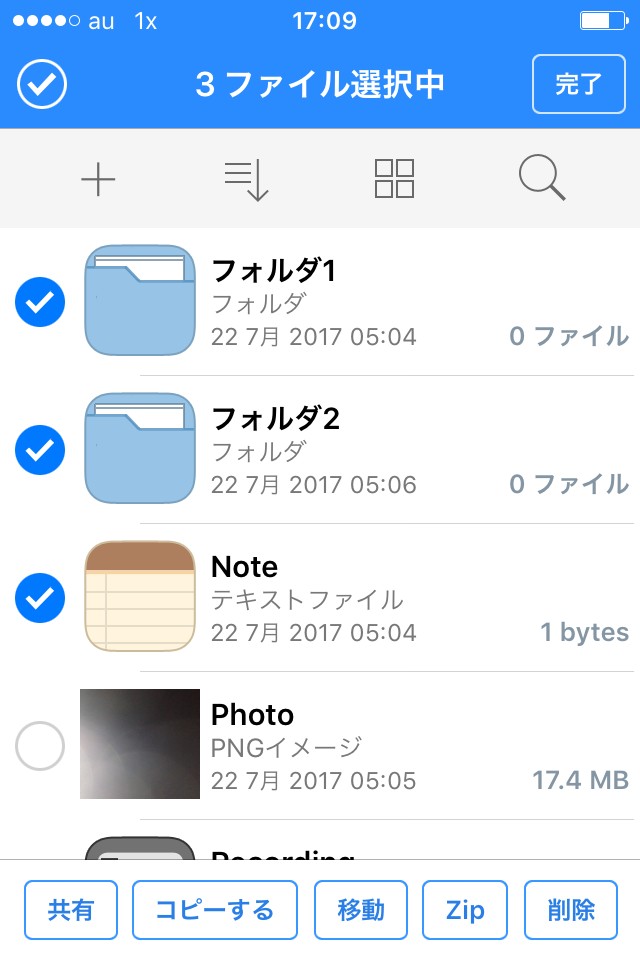Move selected files using 移動
Image resolution: width=640 pixels, height=960 pixels.
(361, 910)
